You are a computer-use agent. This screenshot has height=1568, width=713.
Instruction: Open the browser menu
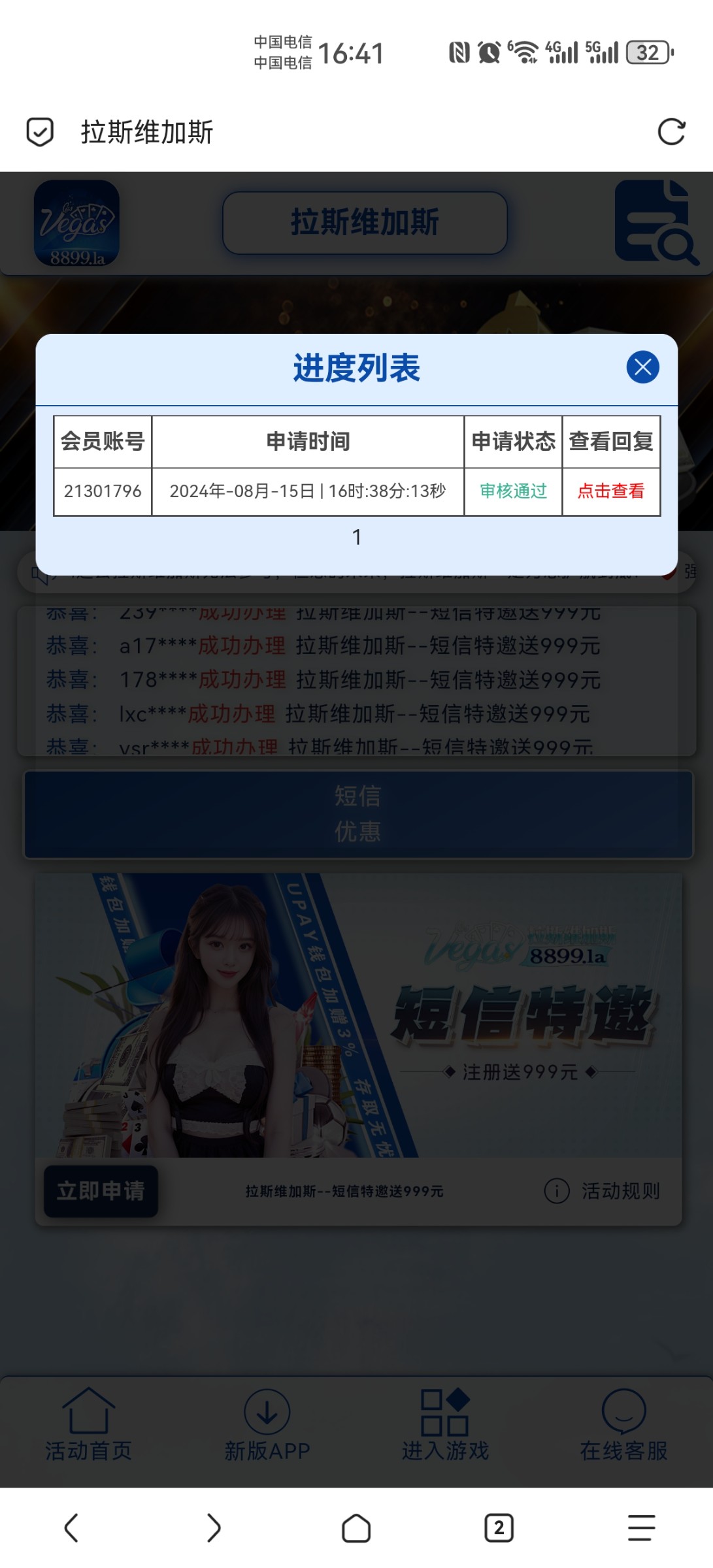pyautogui.click(x=641, y=1527)
